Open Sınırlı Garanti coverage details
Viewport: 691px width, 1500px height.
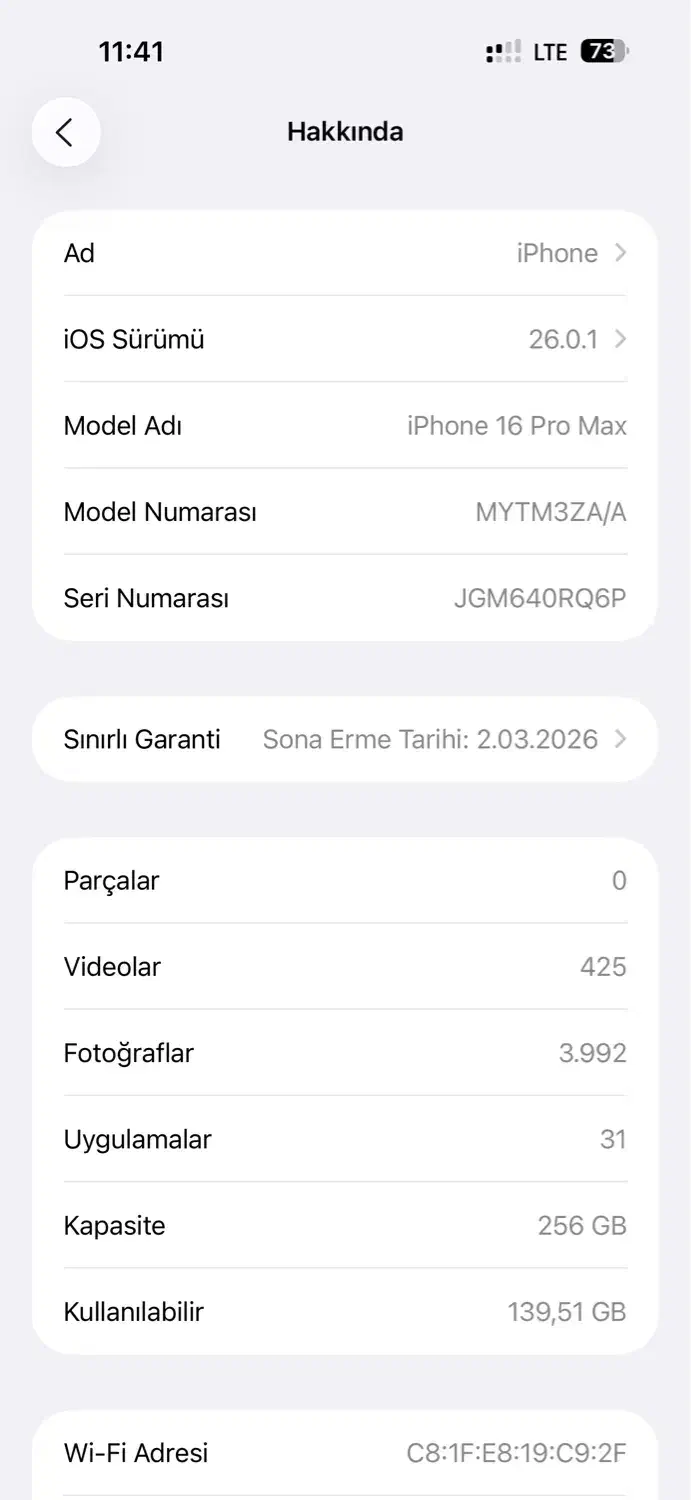coord(345,740)
